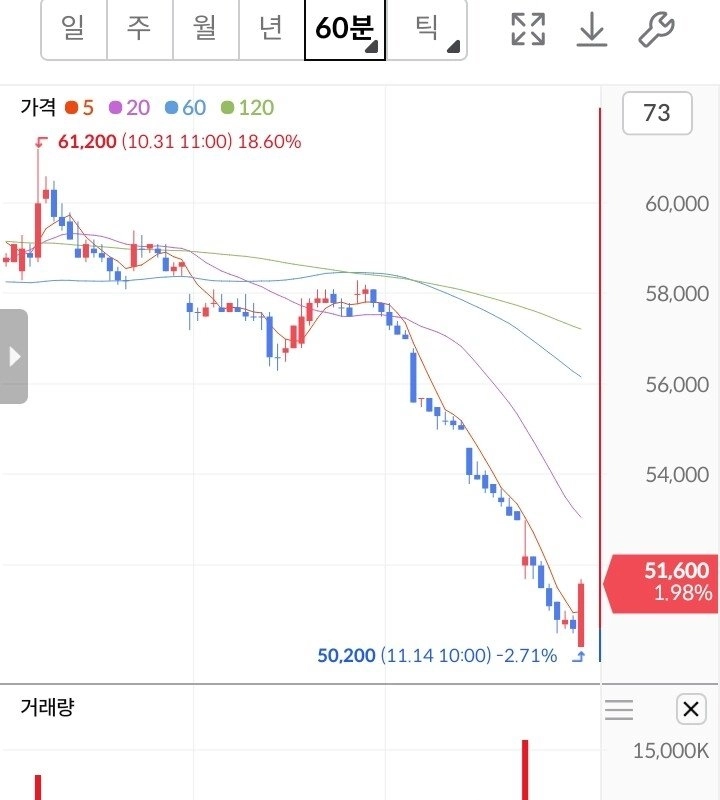Screen dimensions: 720x800
Task: Download the chart data
Action: tap(592, 30)
